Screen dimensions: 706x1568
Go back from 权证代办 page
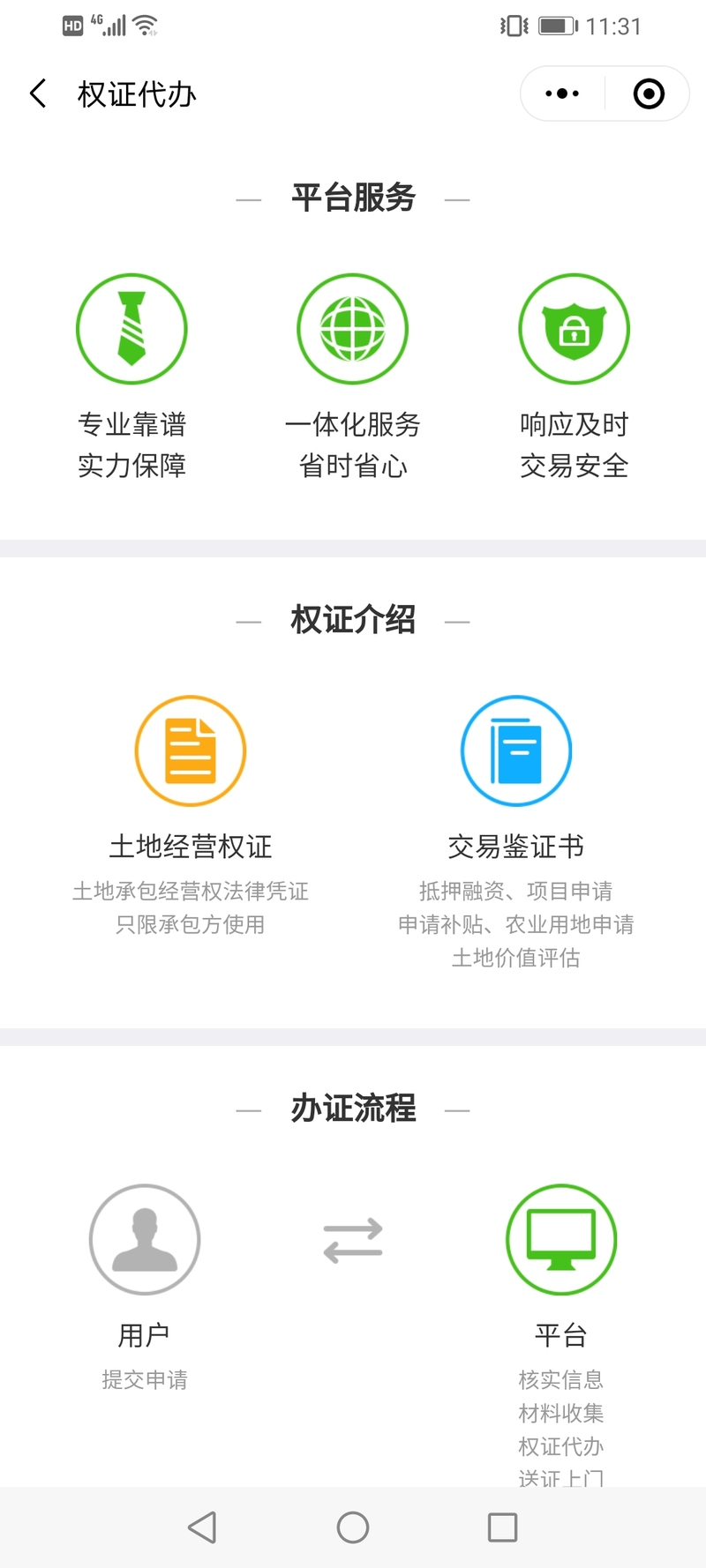point(38,93)
